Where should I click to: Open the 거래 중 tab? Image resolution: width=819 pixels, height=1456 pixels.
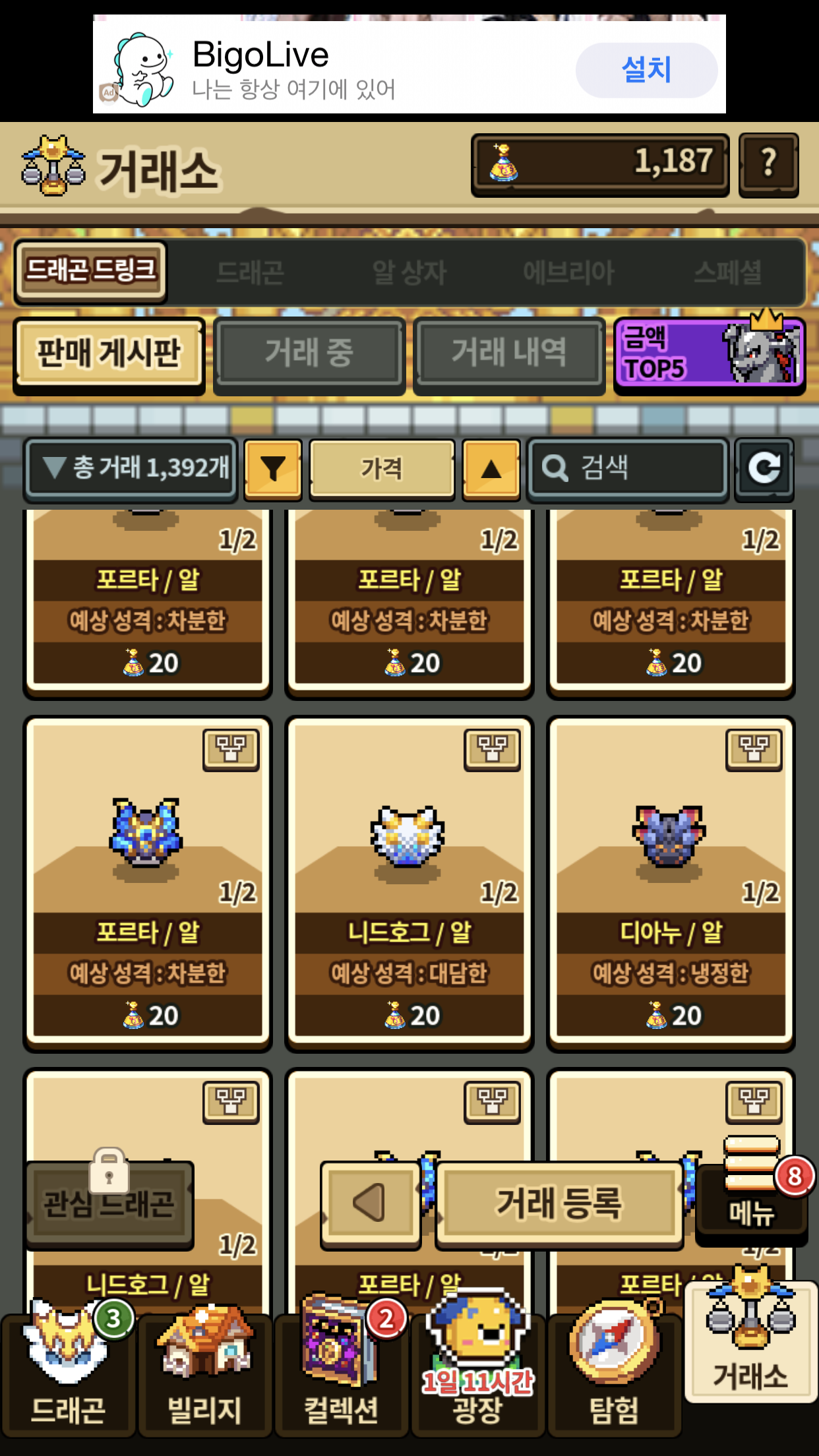[309, 355]
